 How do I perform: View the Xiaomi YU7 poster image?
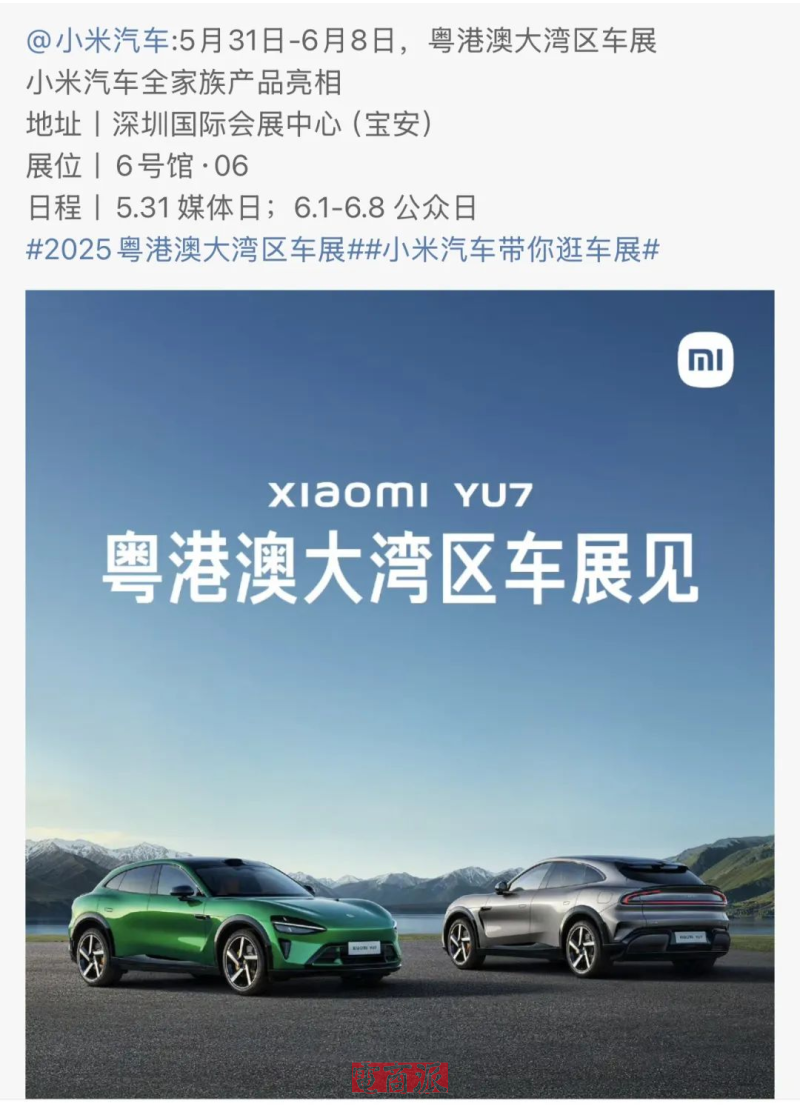click(x=400, y=690)
